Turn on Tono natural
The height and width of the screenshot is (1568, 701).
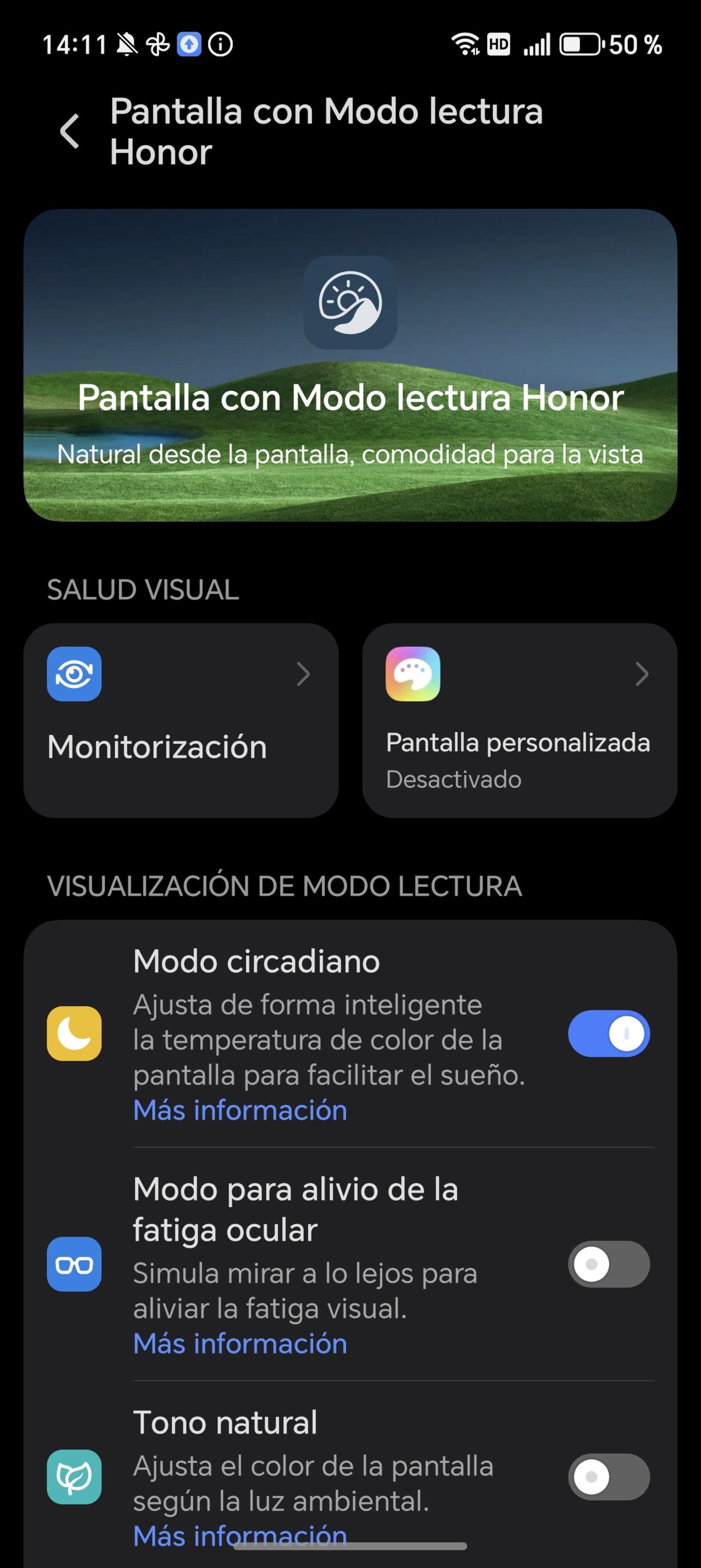(609, 1477)
